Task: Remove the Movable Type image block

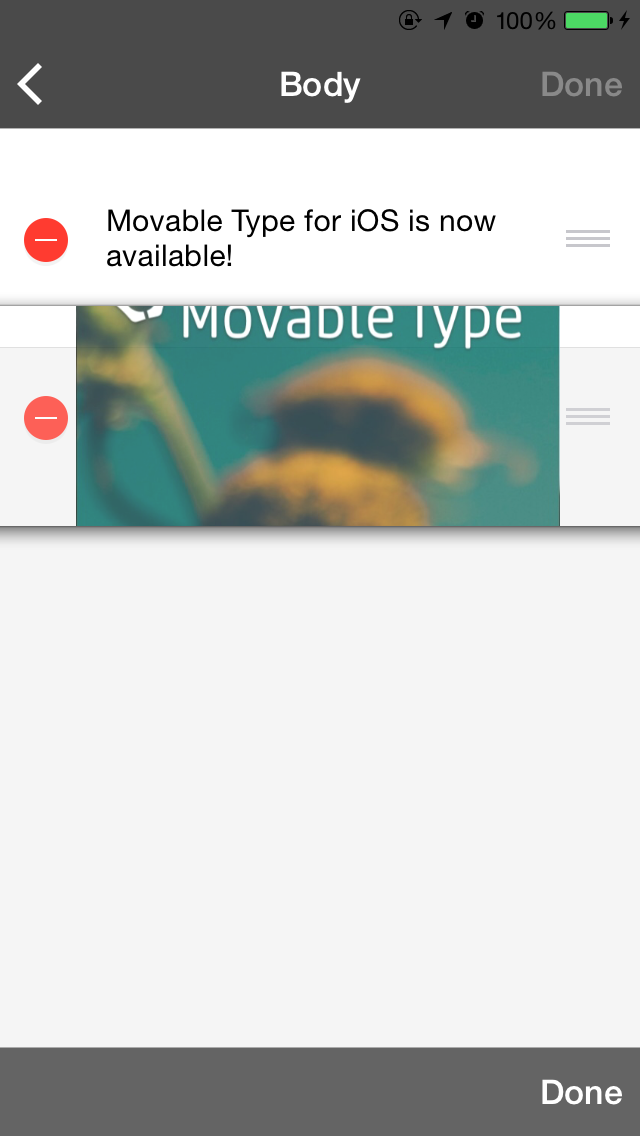Action: (x=46, y=417)
